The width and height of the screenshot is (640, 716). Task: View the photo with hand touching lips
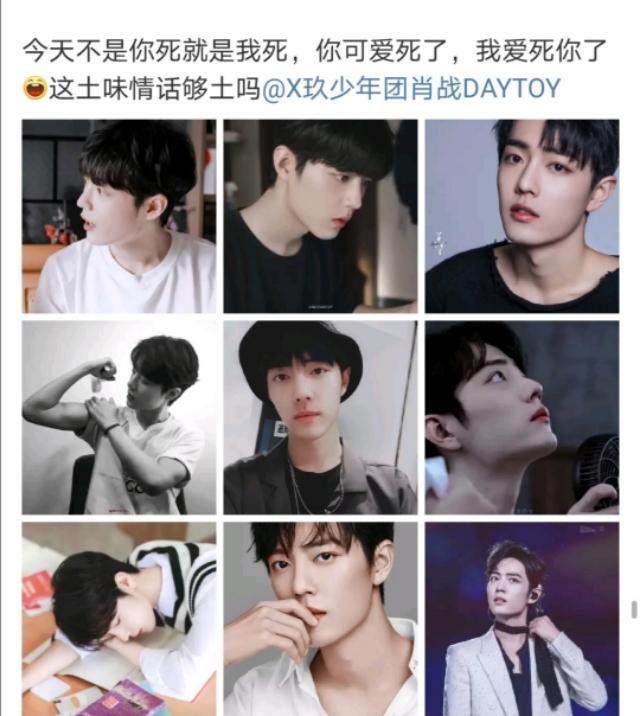click(x=320, y=618)
